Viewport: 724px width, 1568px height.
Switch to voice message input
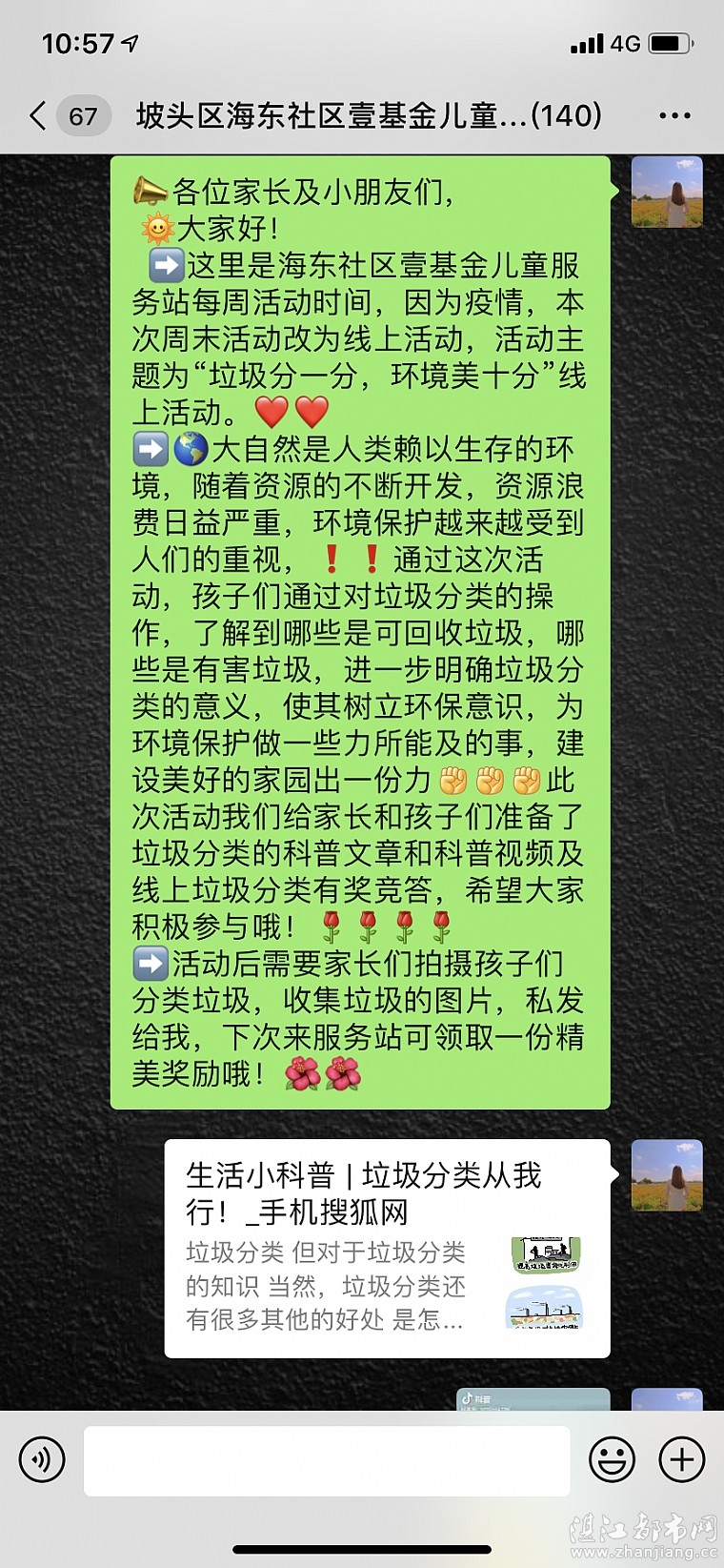point(42,1459)
